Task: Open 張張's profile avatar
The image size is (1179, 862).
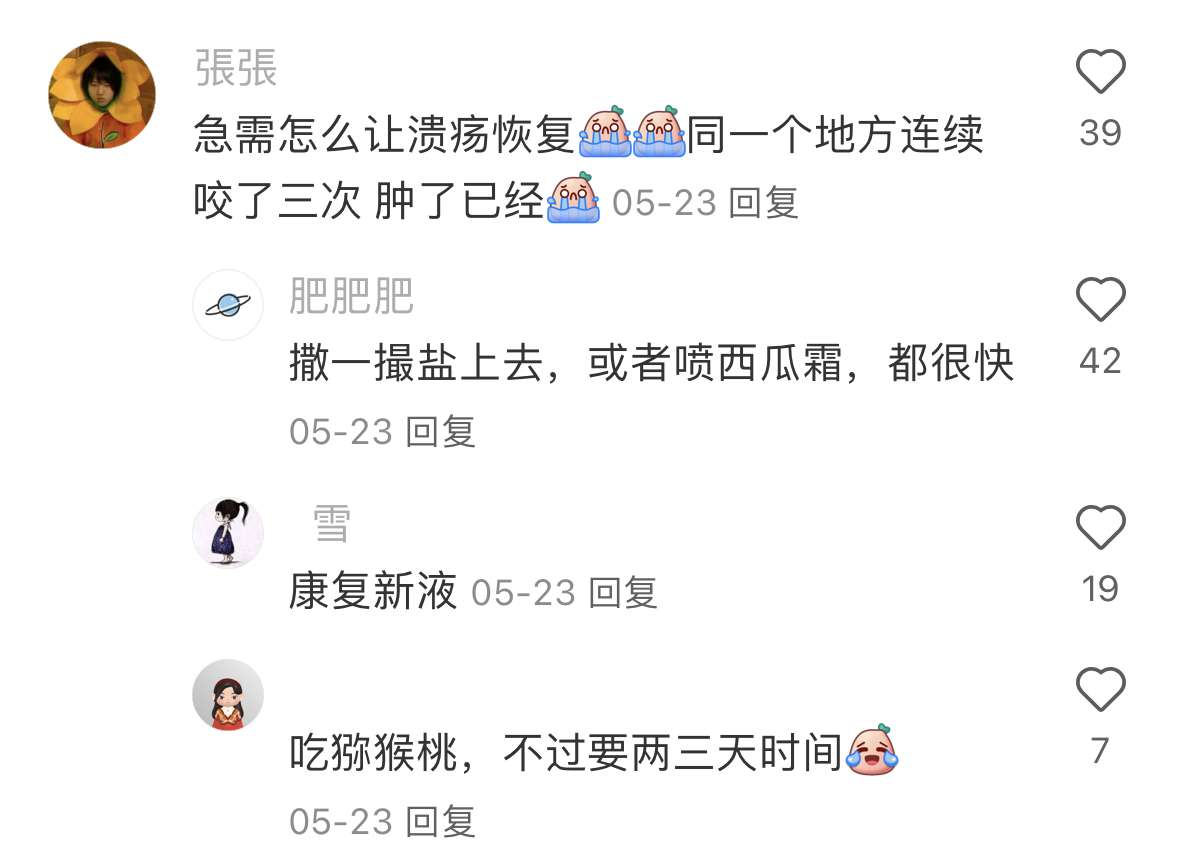Action: (102, 95)
